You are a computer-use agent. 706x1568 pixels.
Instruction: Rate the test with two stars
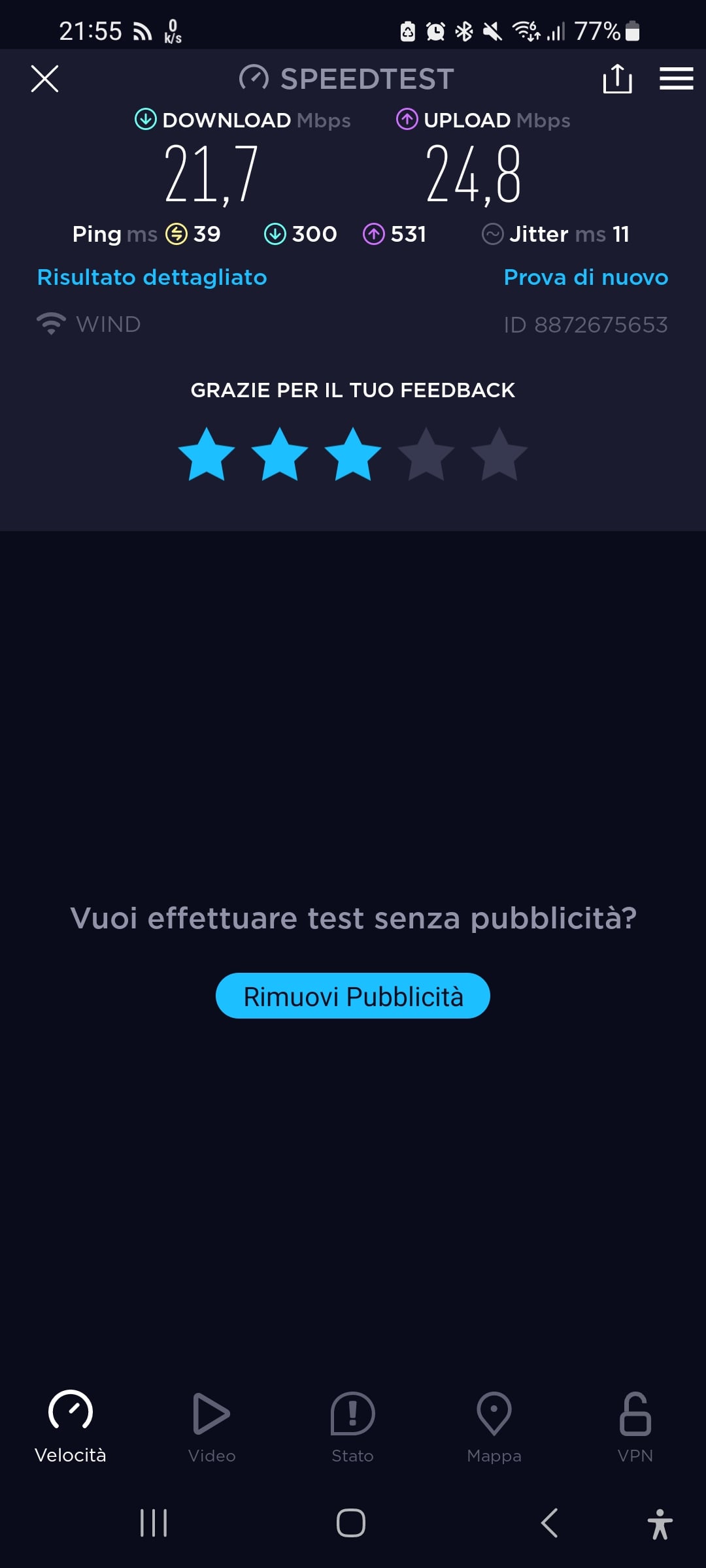coord(280,455)
